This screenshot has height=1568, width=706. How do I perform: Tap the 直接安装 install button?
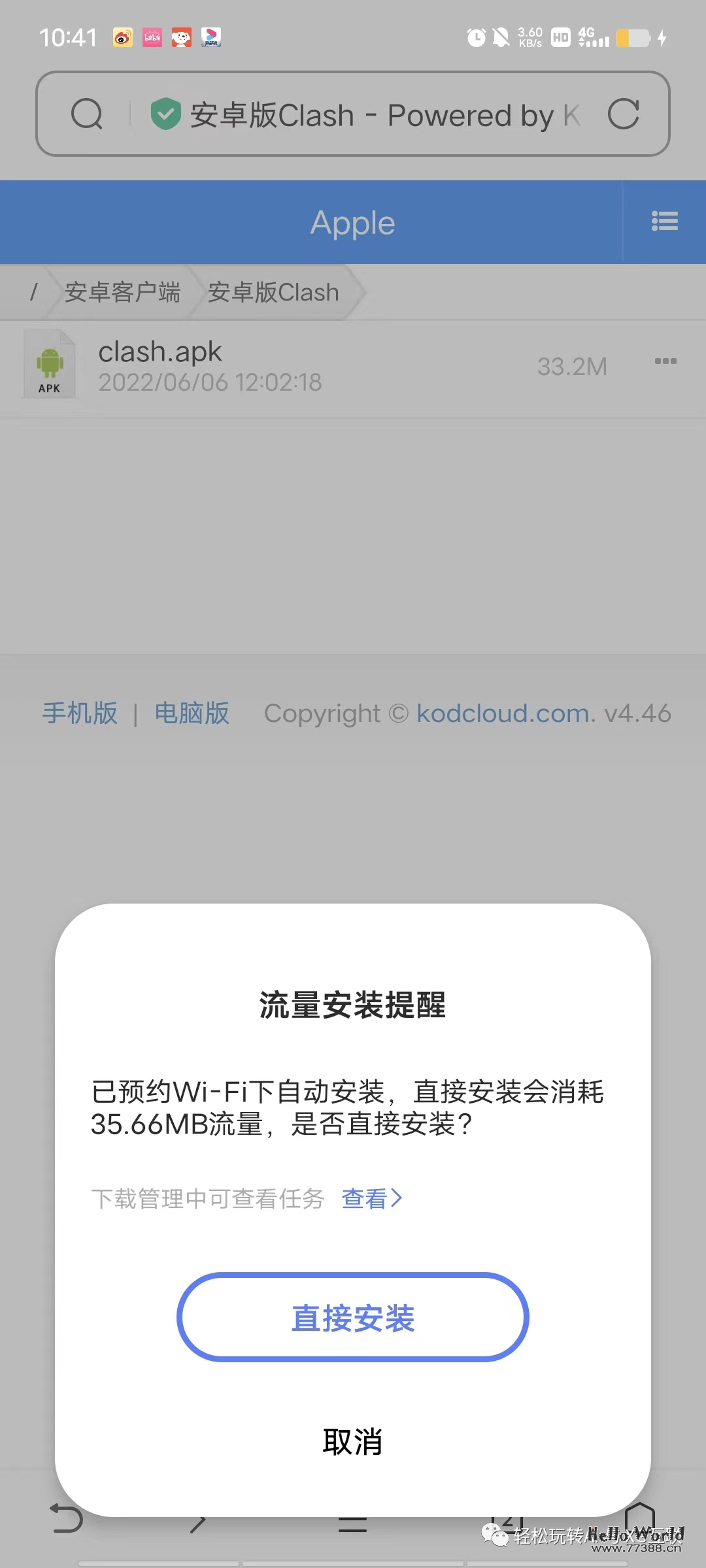pyautogui.click(x=353, y=1318)
